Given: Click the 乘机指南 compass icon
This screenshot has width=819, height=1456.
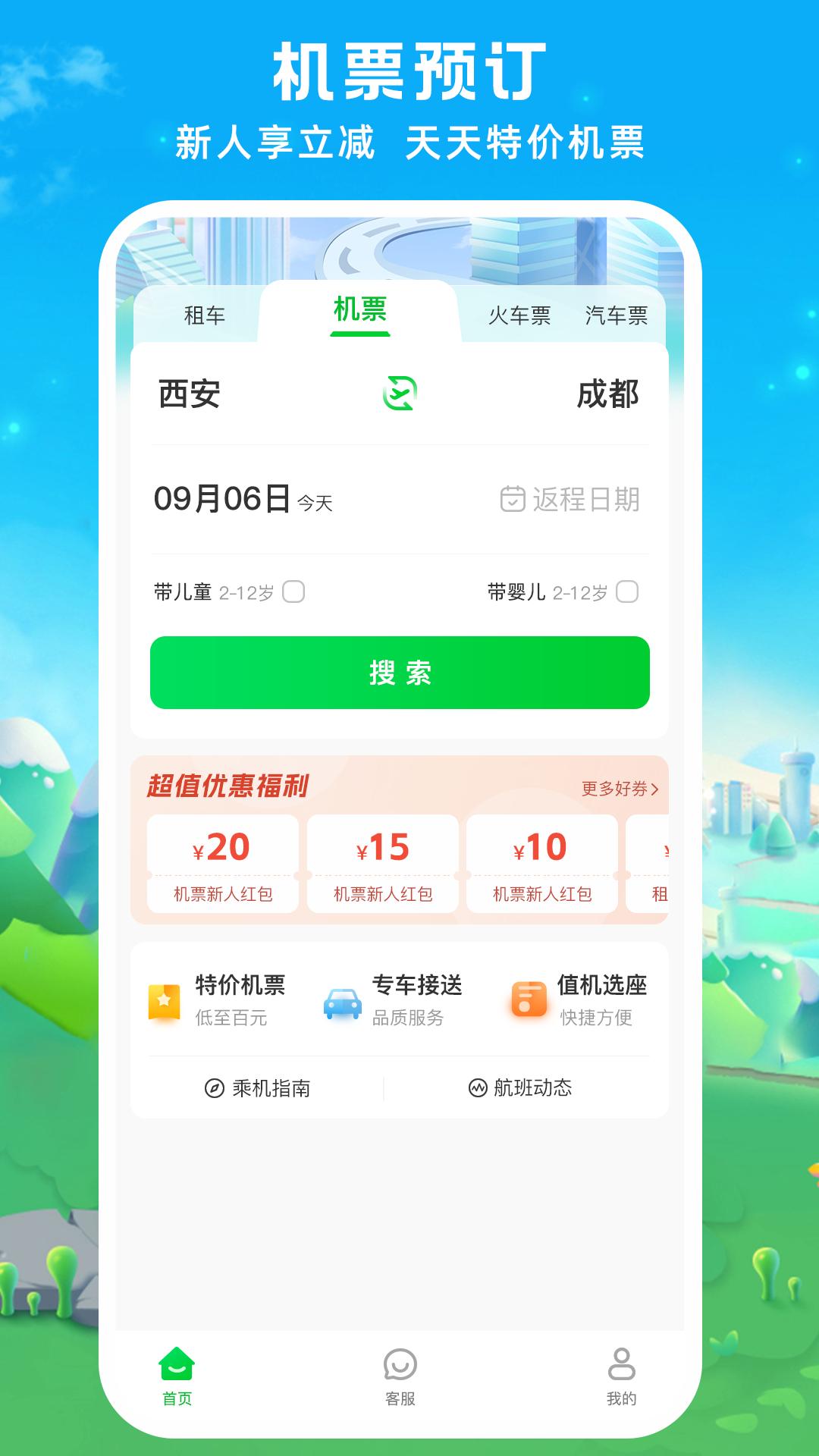Looking at the screenshot, I should pos(217,1087).
